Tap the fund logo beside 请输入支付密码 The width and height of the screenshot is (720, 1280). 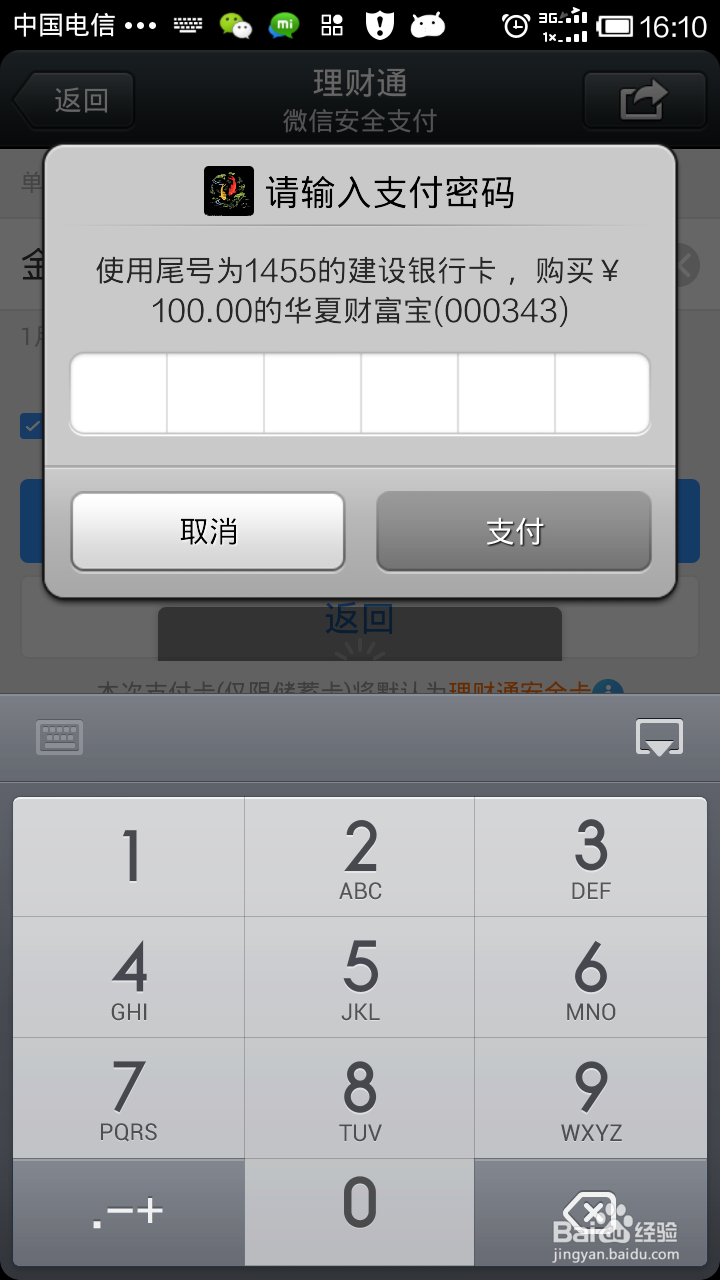tap(228, 192)
